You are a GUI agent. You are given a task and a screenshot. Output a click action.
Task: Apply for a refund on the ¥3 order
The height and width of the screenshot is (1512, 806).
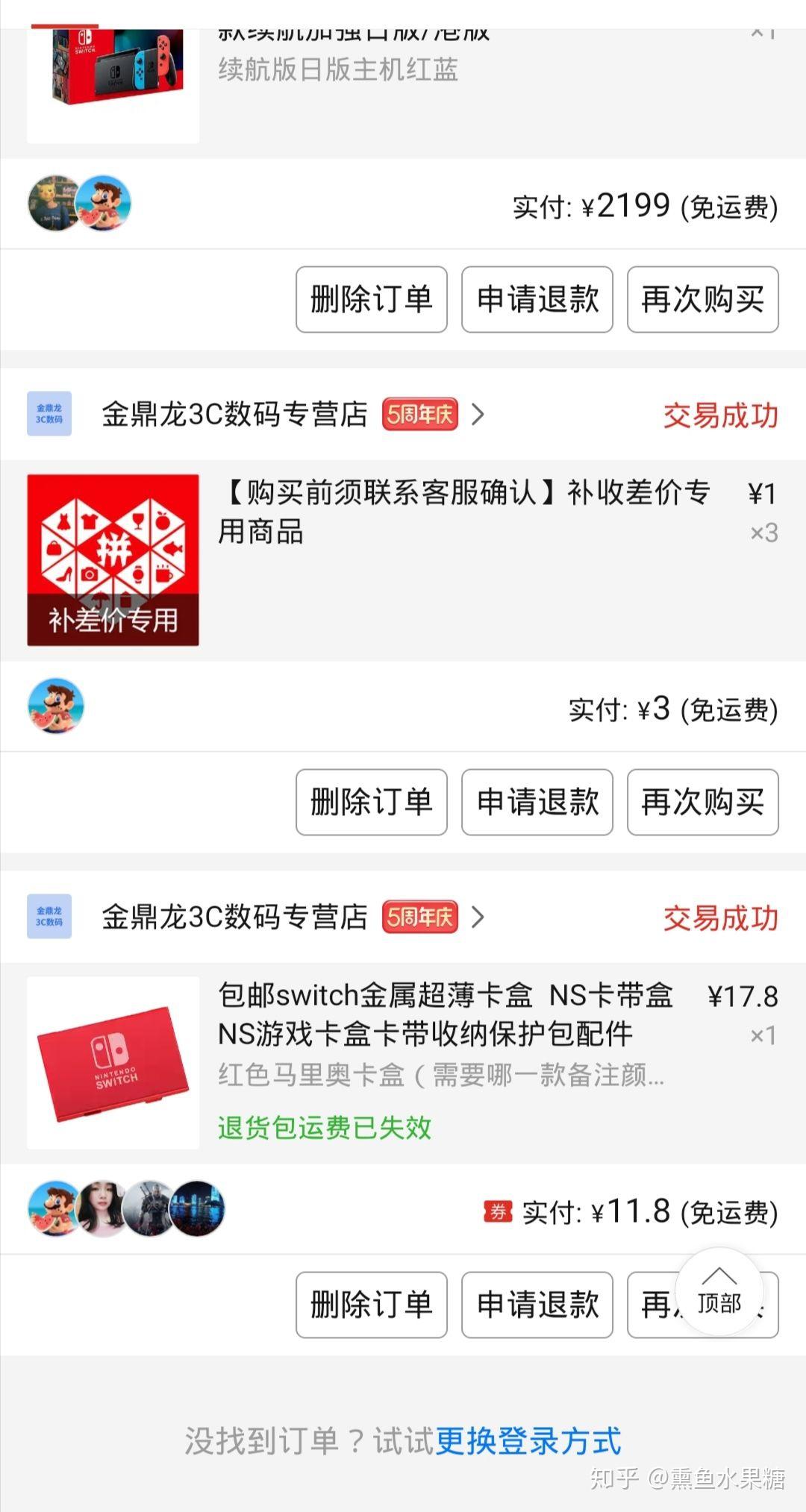[537, 802]
